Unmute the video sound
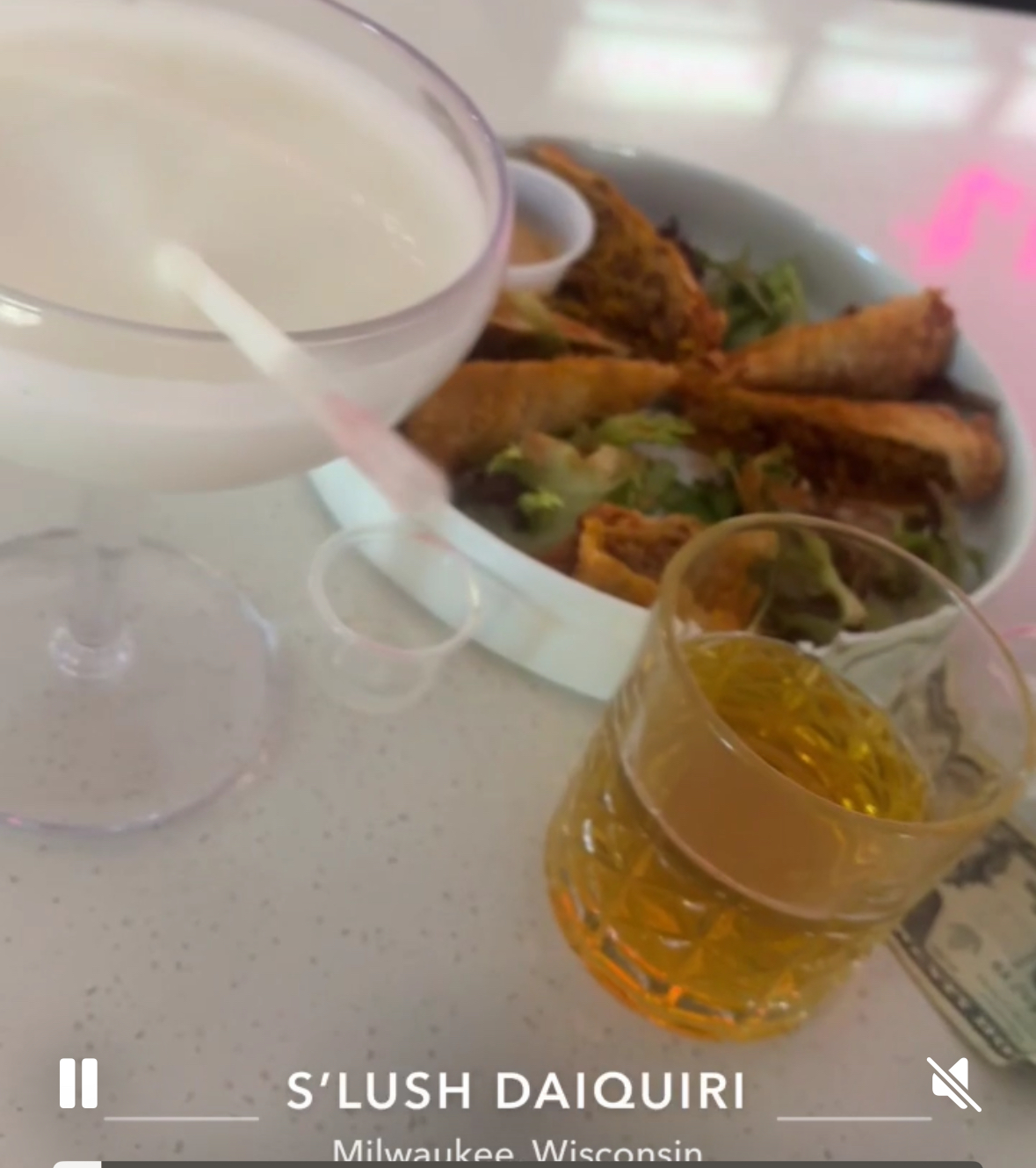This screenshot has height=1168, width=1036. click(953, 1084)
